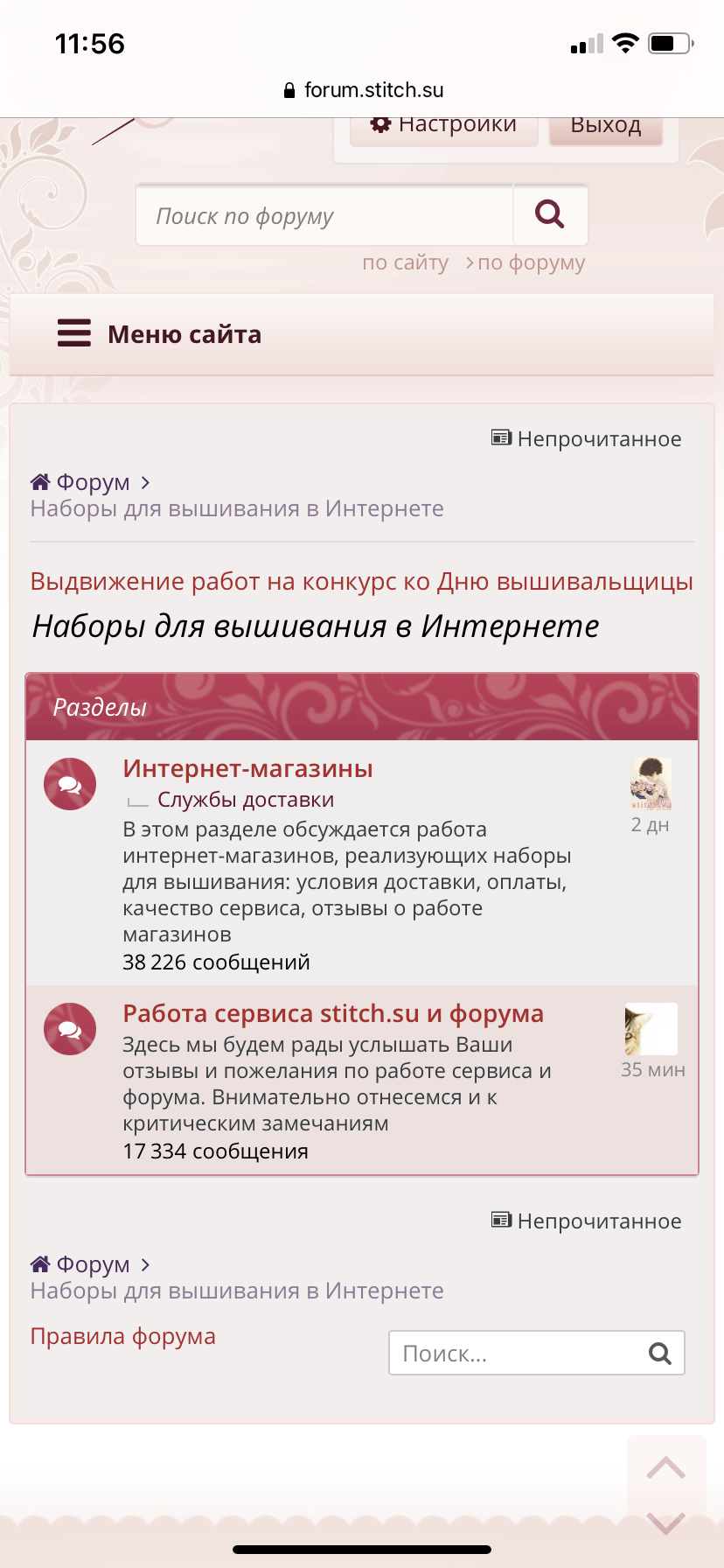Go to Форум in top breadcrumb
Image resolution: width=724 pixels, height=1568 pixels.
pos(92,482)
